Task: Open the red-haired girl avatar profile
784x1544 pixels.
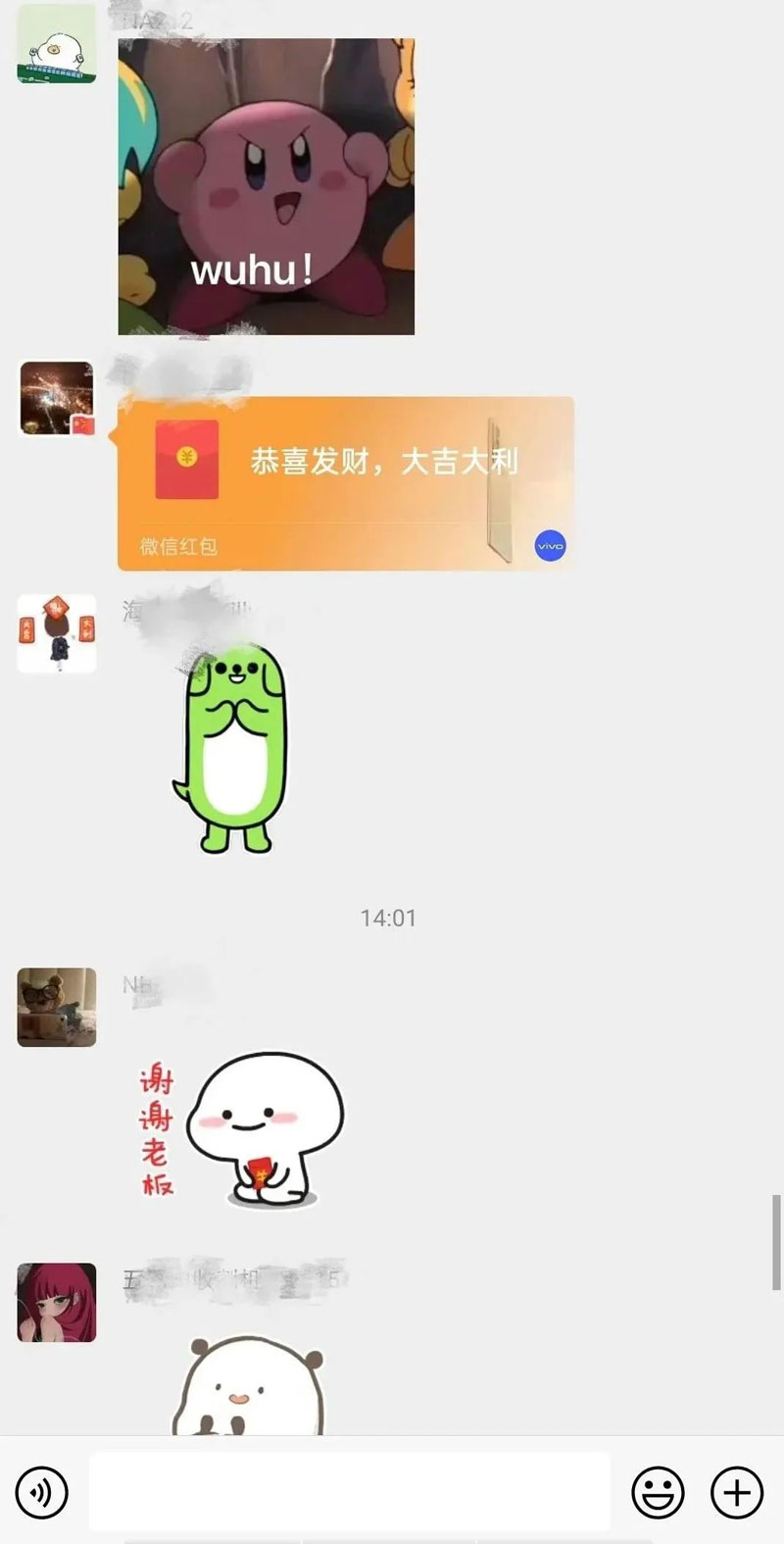Action: click(57, 1302)
